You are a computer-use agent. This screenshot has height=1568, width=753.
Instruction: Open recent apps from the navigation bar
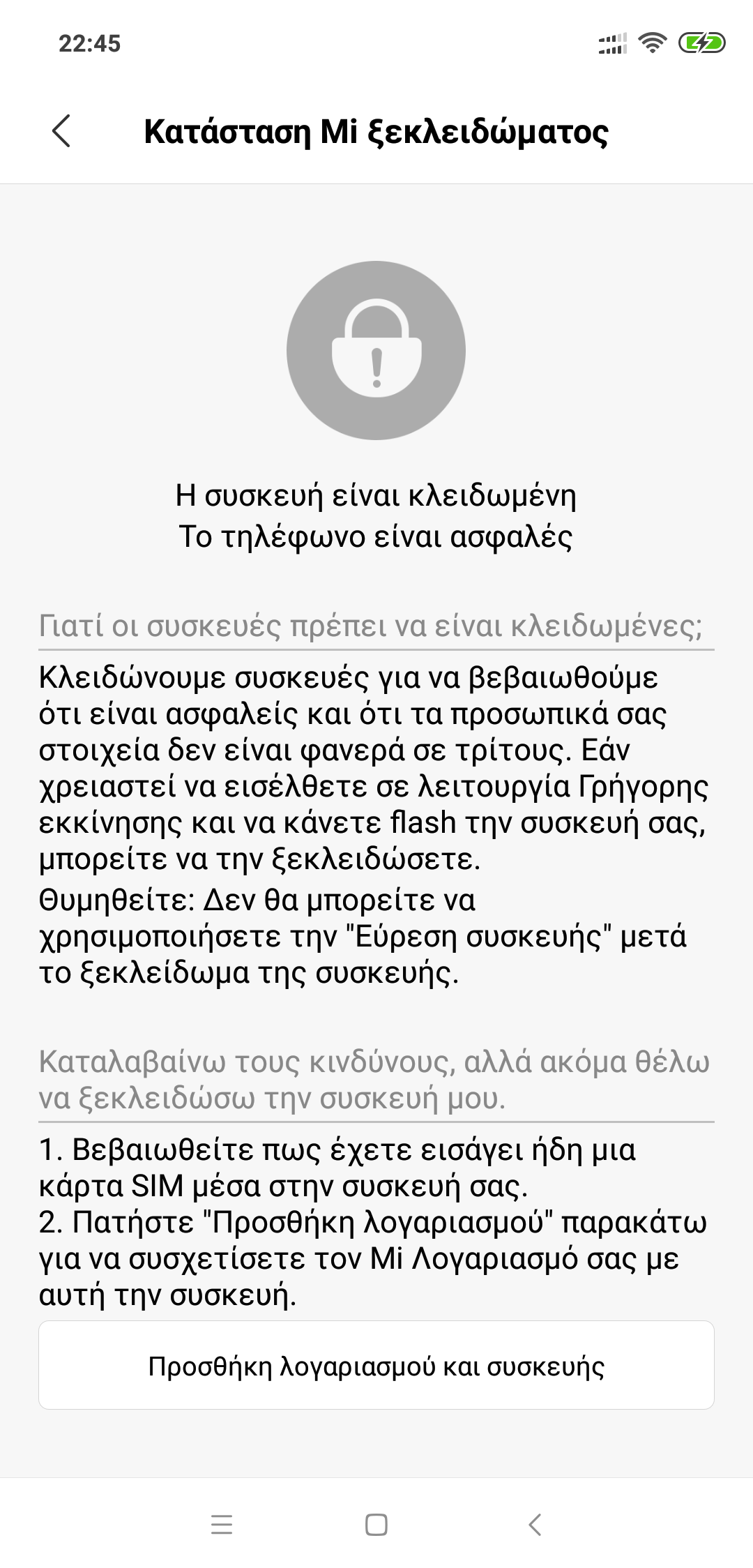pos(222,1525)
